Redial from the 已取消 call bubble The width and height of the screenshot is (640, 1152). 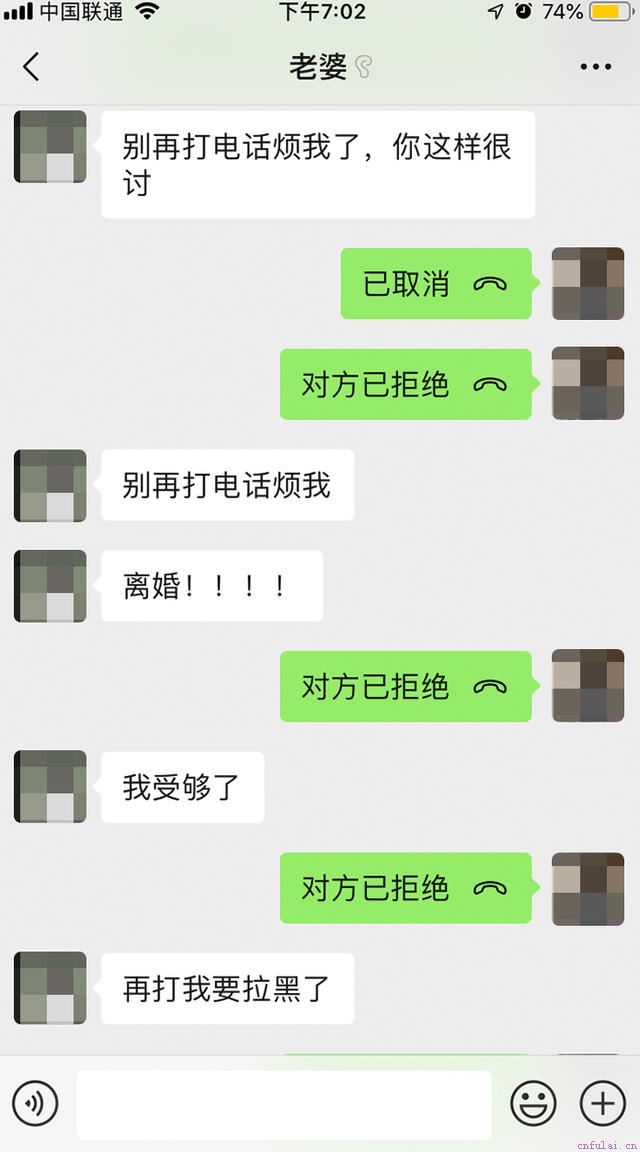pyautogui.click(x=435, y=284)
